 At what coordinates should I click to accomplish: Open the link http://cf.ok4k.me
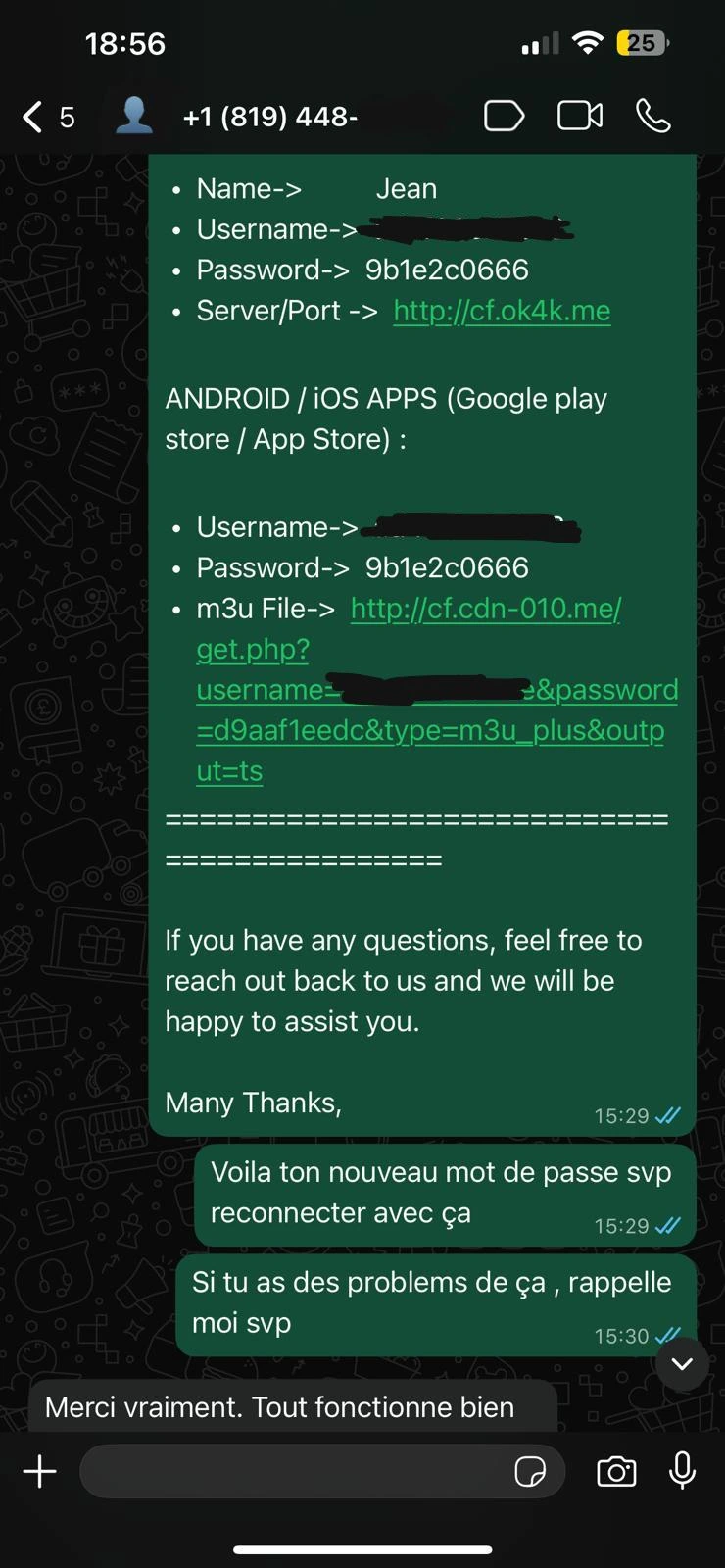(x=501, y=310)
